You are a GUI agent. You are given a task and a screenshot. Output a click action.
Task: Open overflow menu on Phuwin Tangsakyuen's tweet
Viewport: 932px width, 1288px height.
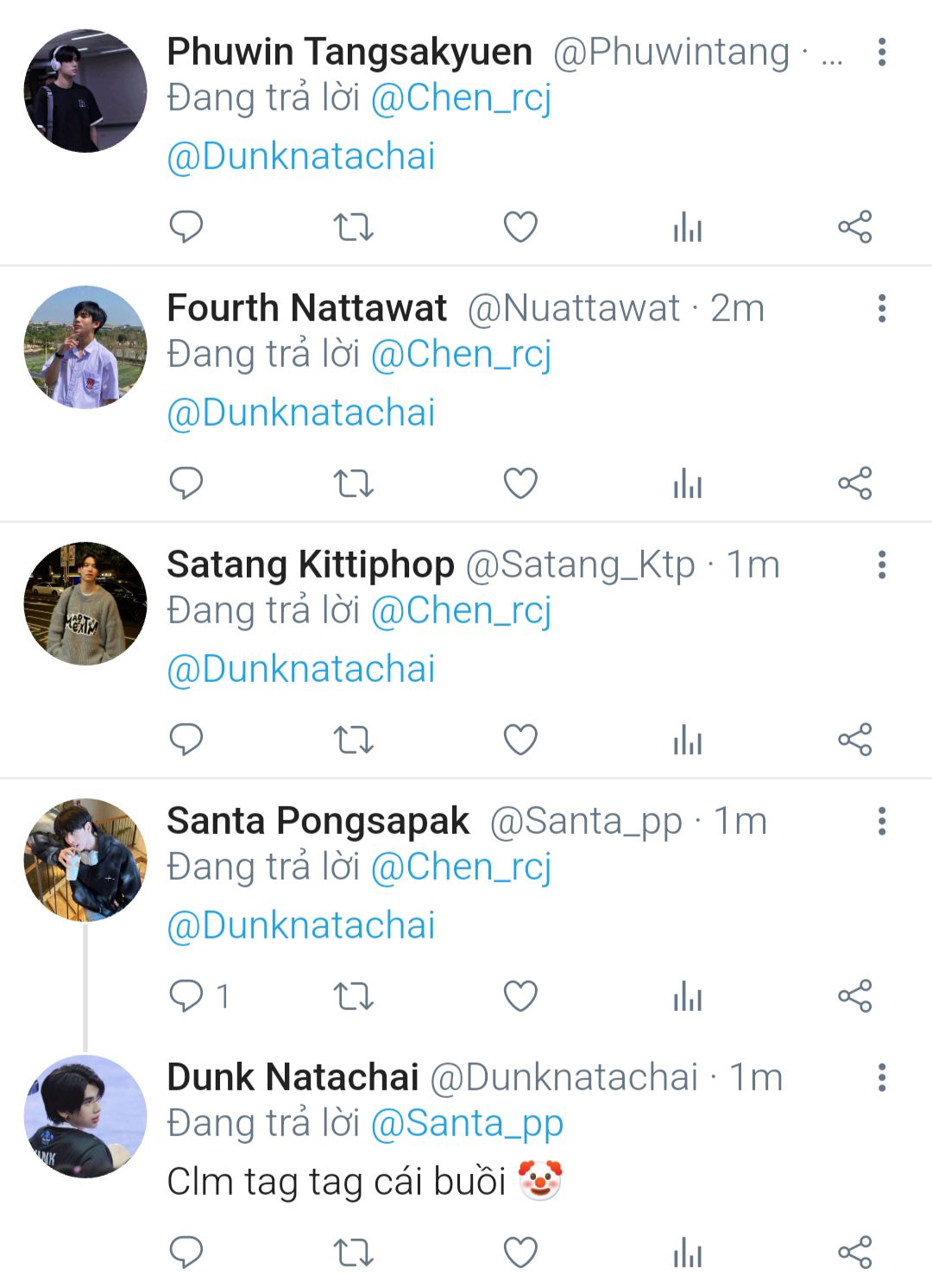(x=881, y=53)
